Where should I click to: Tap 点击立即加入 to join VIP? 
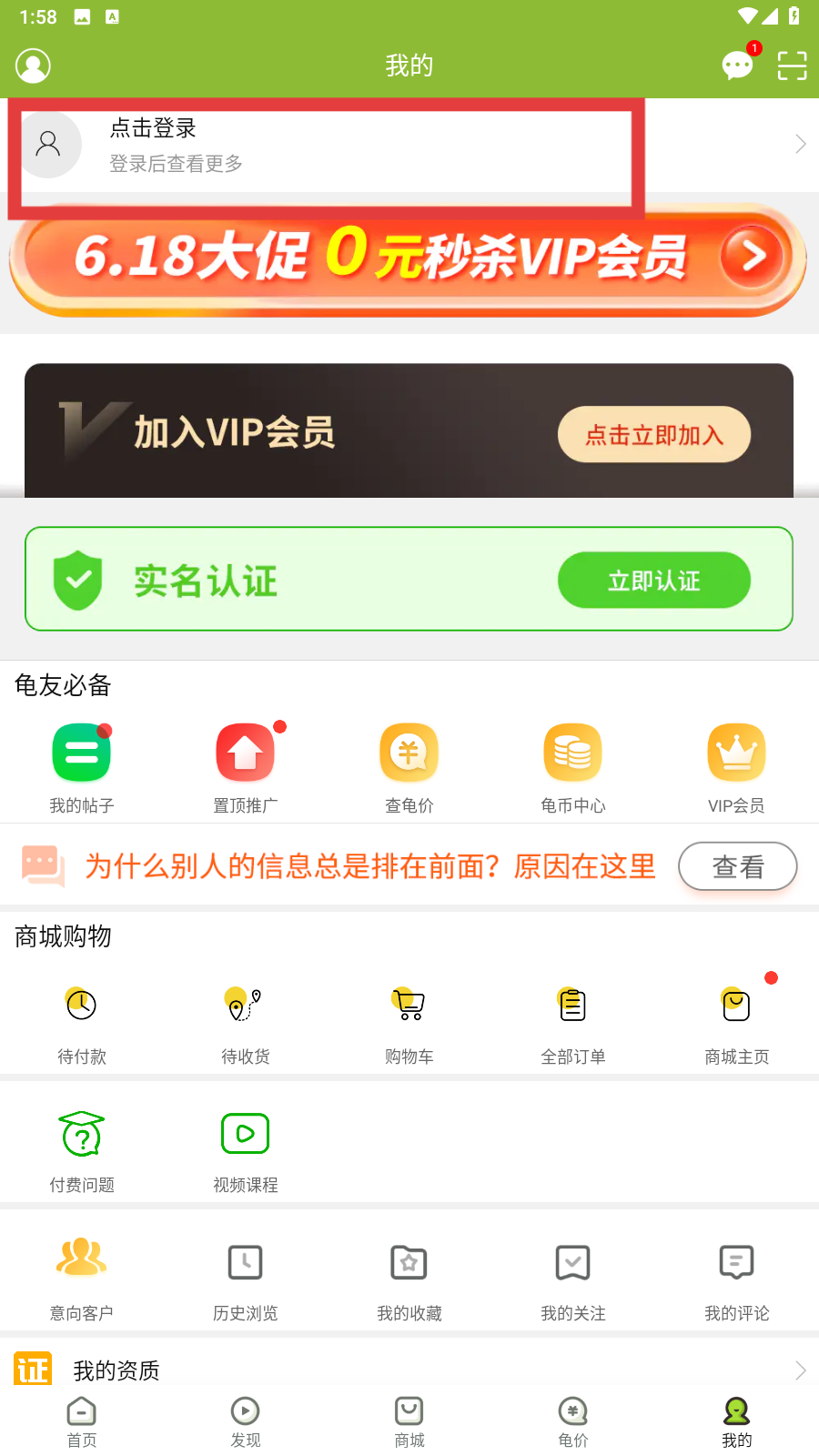(x=653, y=435)
